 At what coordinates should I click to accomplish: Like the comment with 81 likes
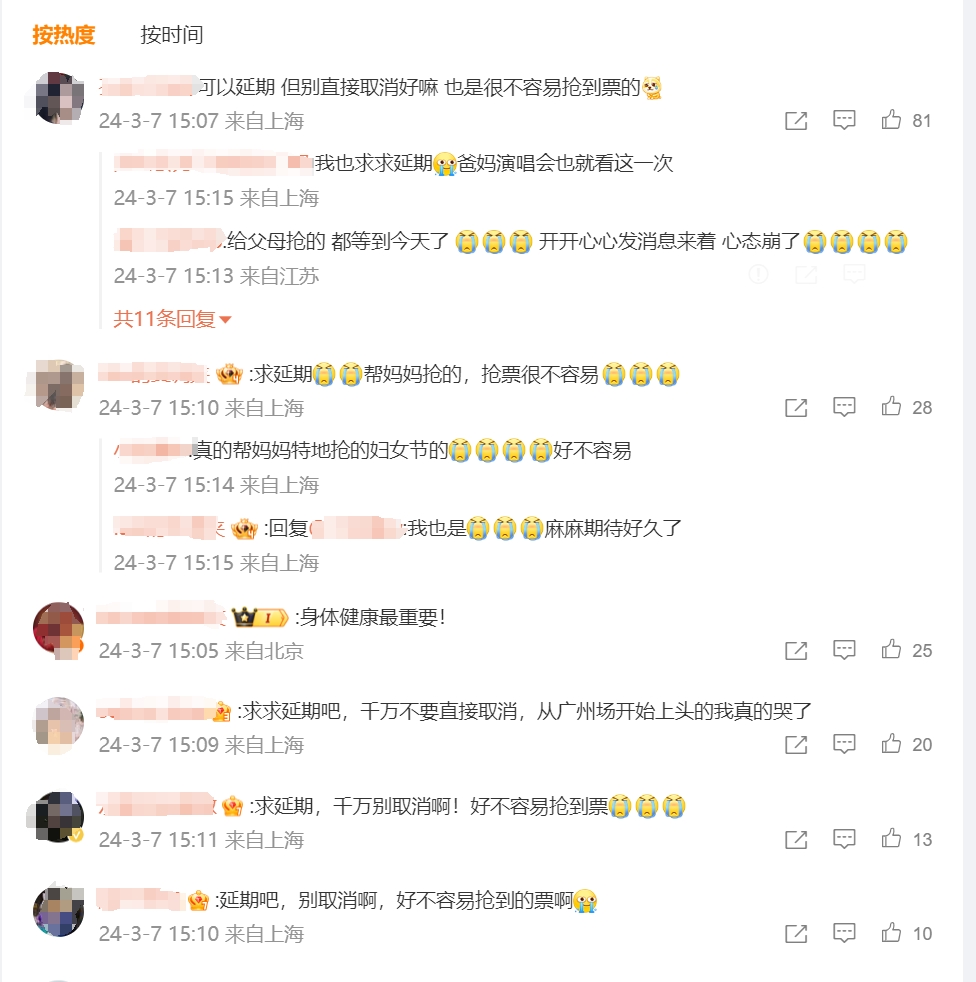coord(891,121)
